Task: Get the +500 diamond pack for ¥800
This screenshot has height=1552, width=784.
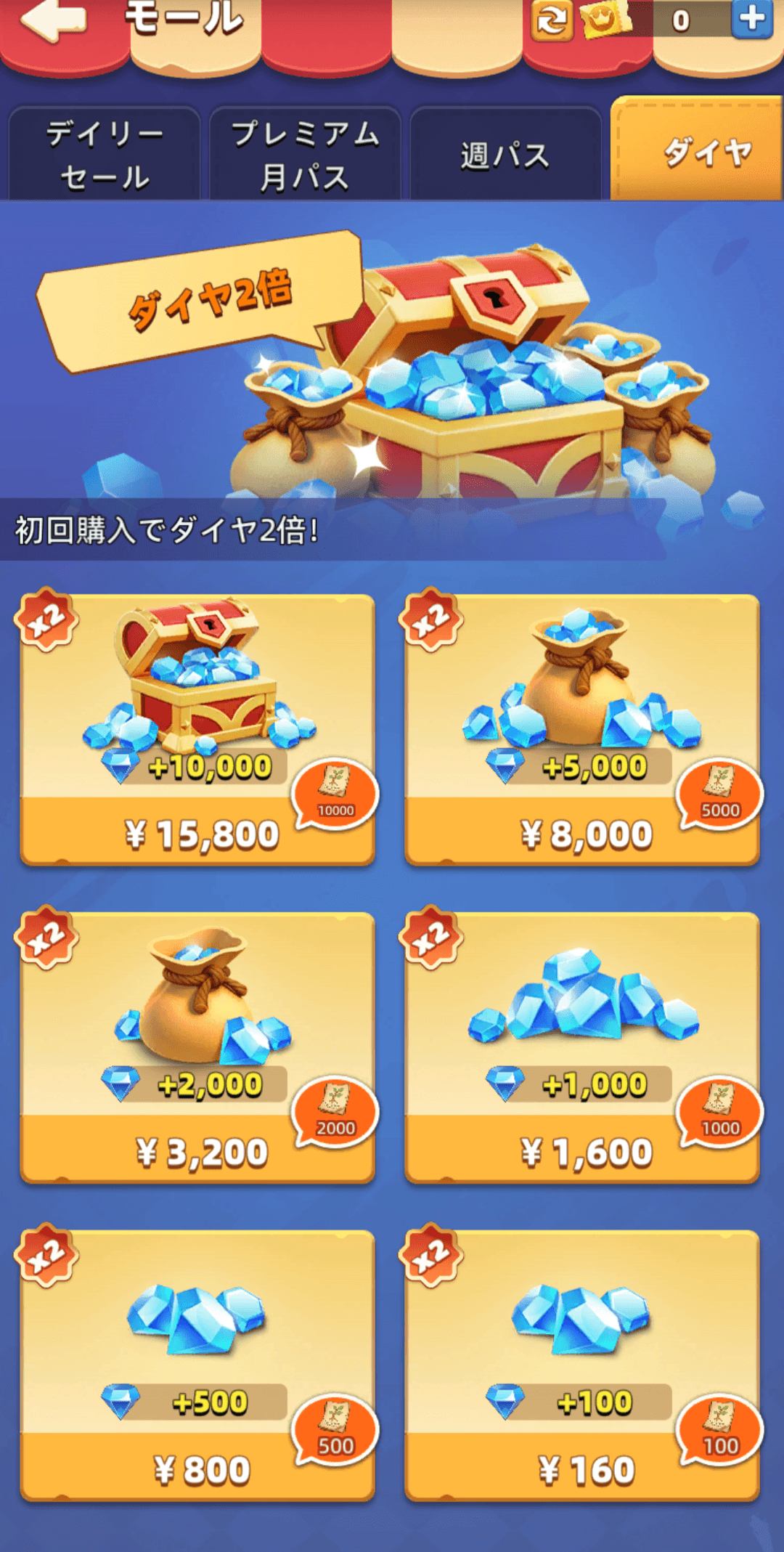Action: point(197,1365)
